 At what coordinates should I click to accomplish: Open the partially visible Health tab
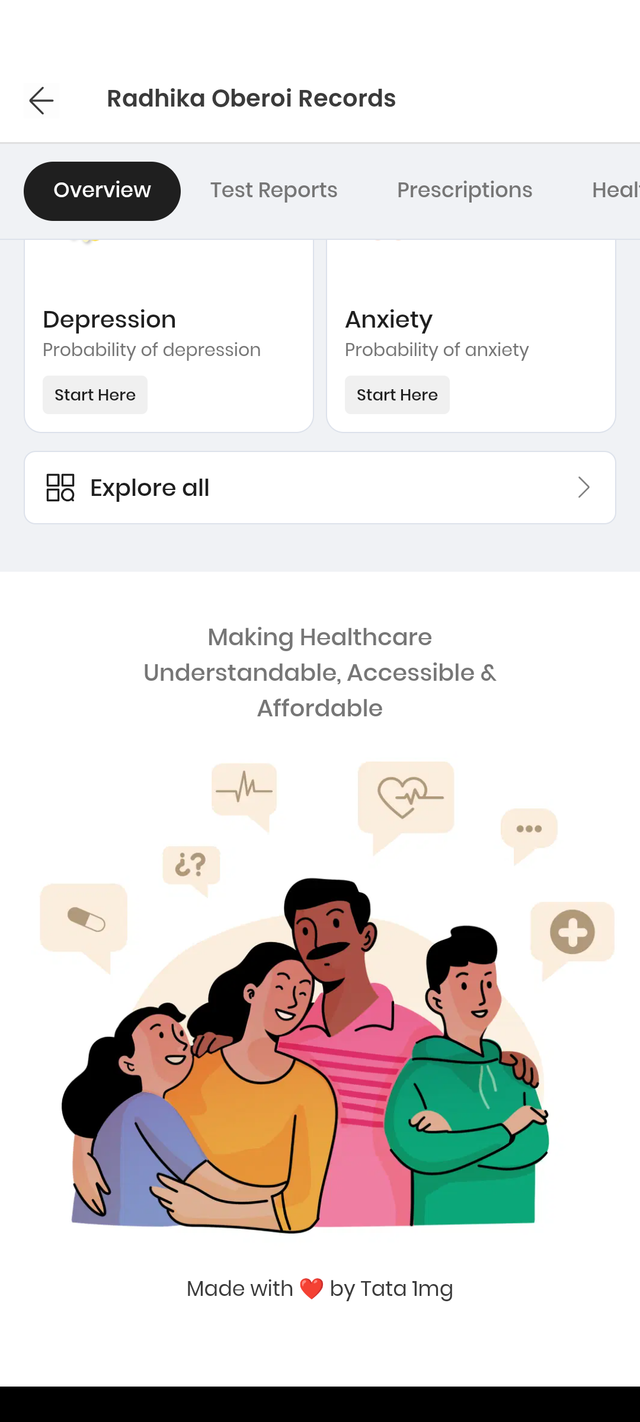615,190
